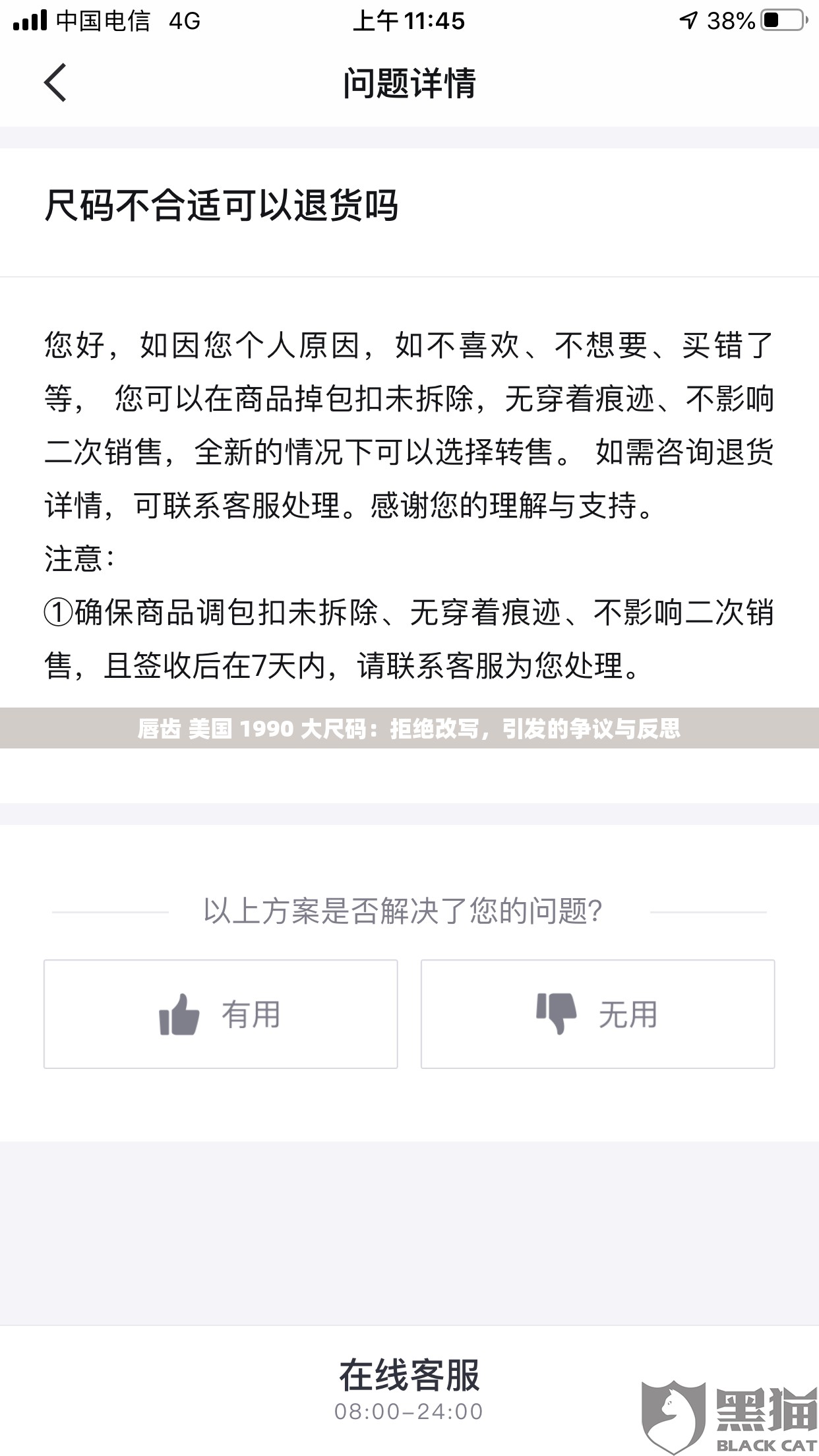Tap the battery icon in status bar
Screen dimensions: 819x1456
coord(782,20)
